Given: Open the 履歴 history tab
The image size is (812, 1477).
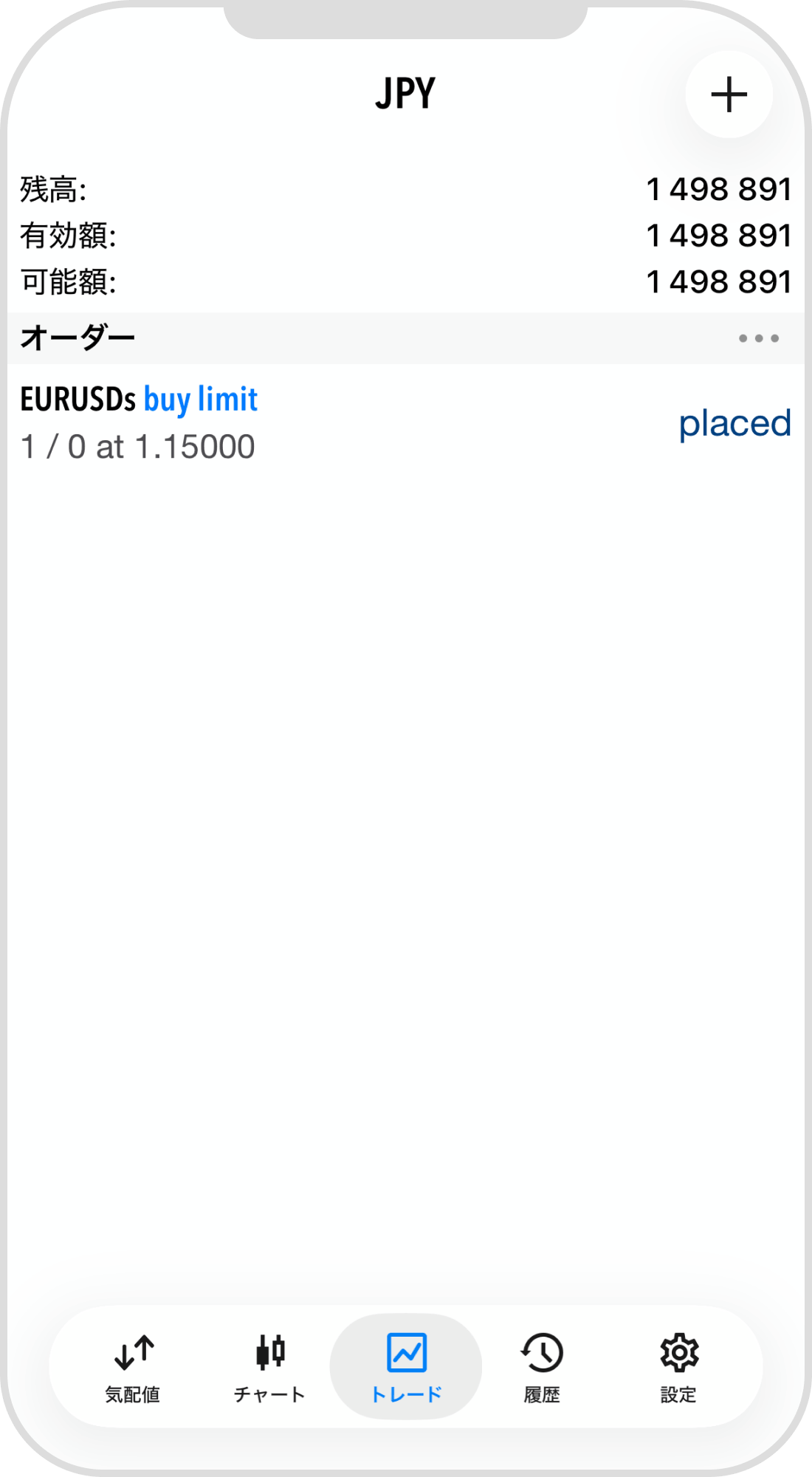Looking at the screenshot, I should point(542,1367).
